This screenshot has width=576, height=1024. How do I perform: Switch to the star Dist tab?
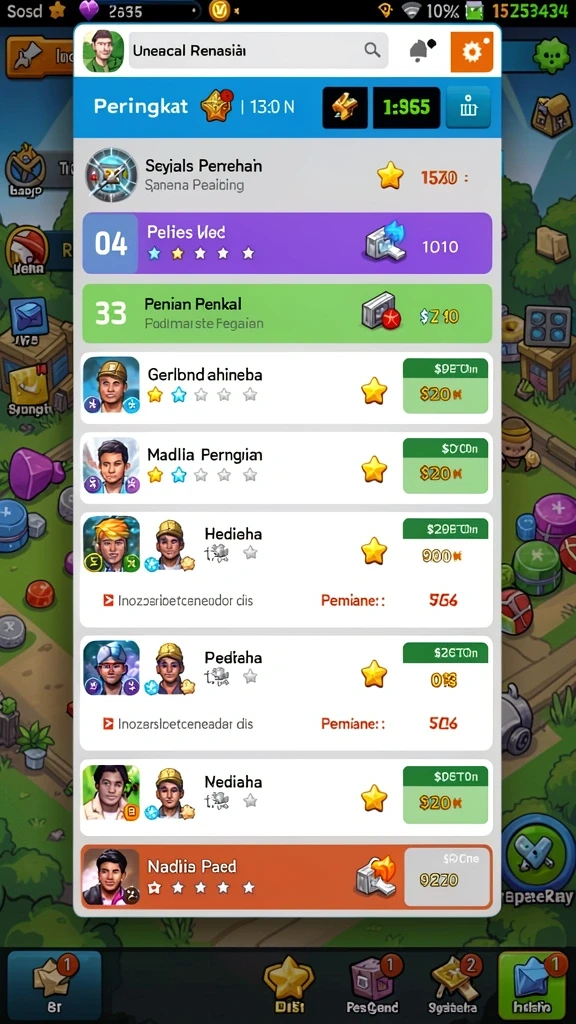point(288,985)
